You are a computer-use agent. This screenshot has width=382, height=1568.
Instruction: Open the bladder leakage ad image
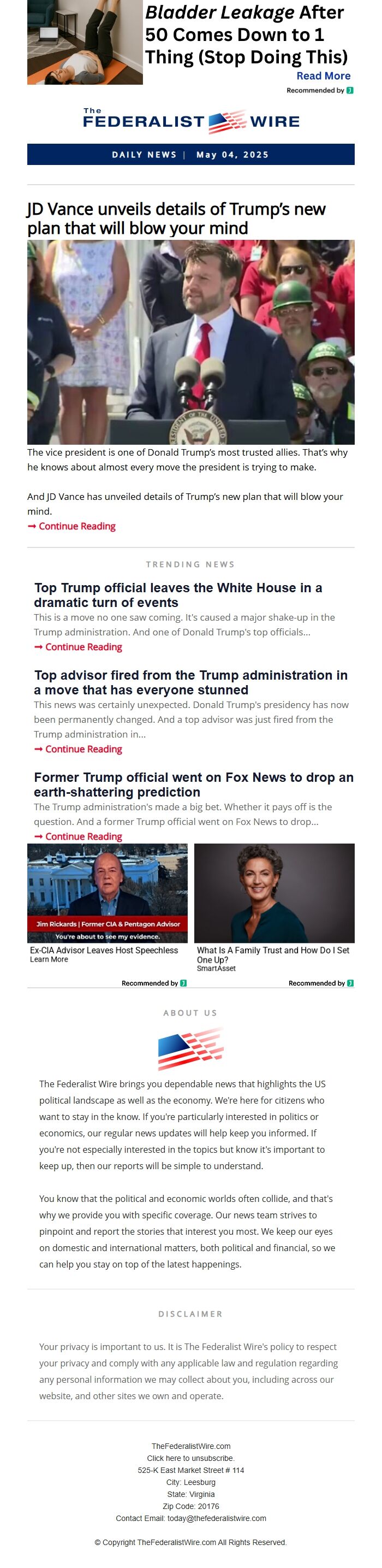85,42
